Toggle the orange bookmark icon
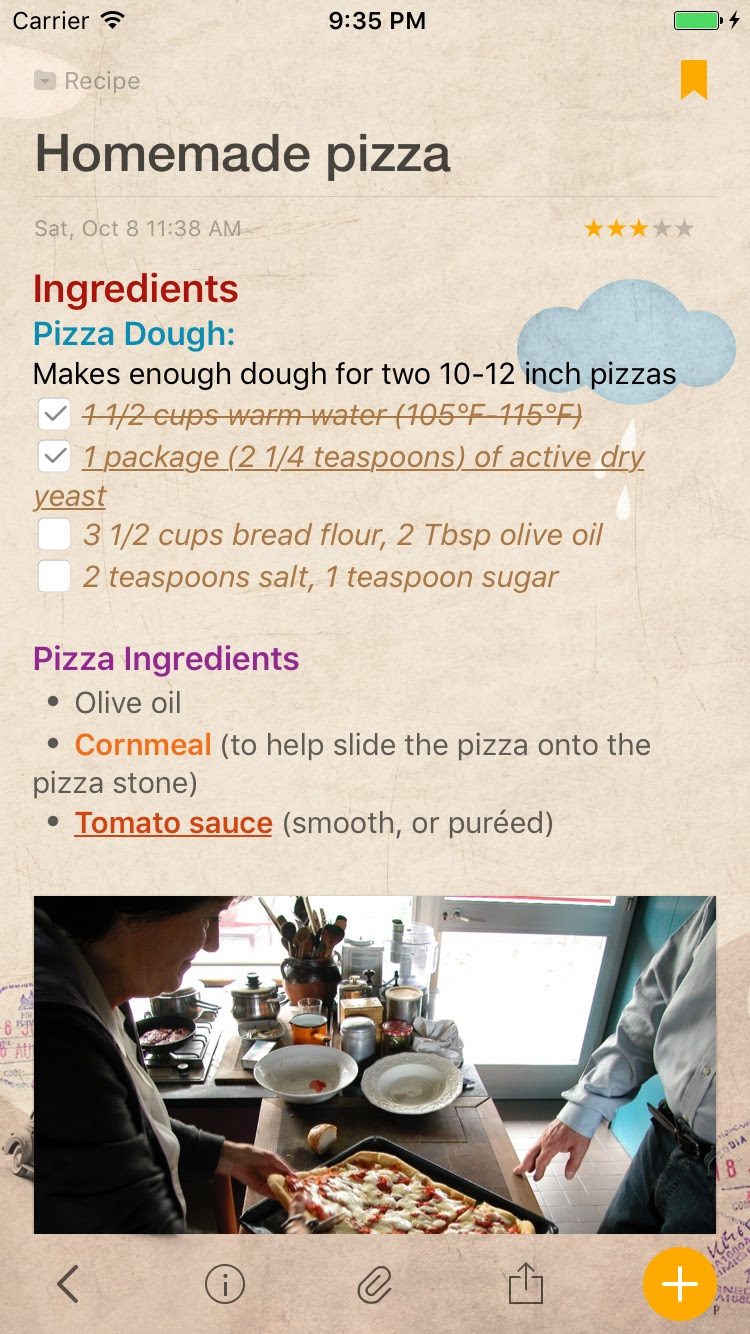The image size is (750, 1334). point(694,80)
